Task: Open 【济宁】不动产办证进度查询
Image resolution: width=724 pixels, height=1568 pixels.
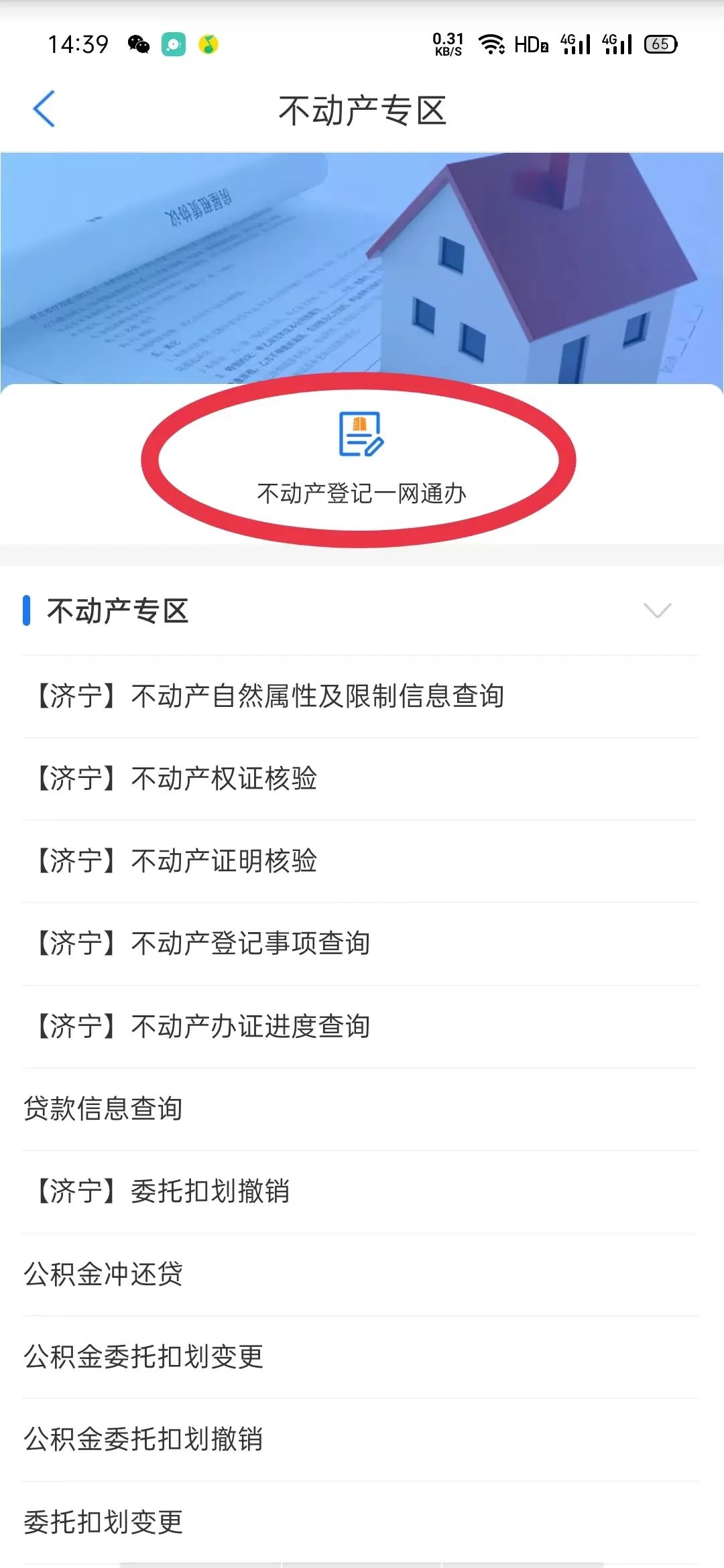Action: (202, 1026)
